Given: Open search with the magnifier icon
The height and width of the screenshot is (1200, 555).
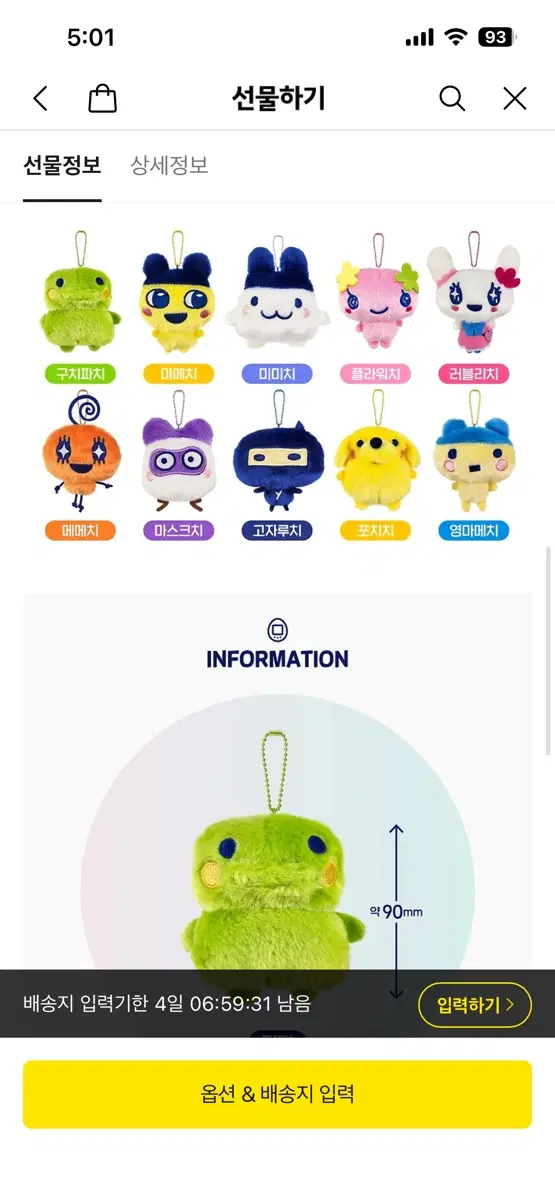Looking at the screenshot, I should coord(452,98).
